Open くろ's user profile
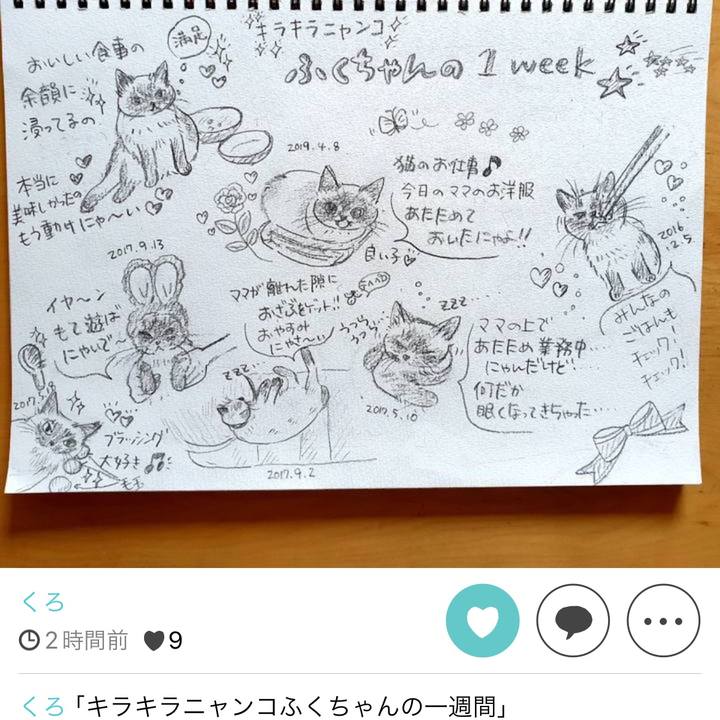This screenshot has width=720, height=720. point(43,602)
